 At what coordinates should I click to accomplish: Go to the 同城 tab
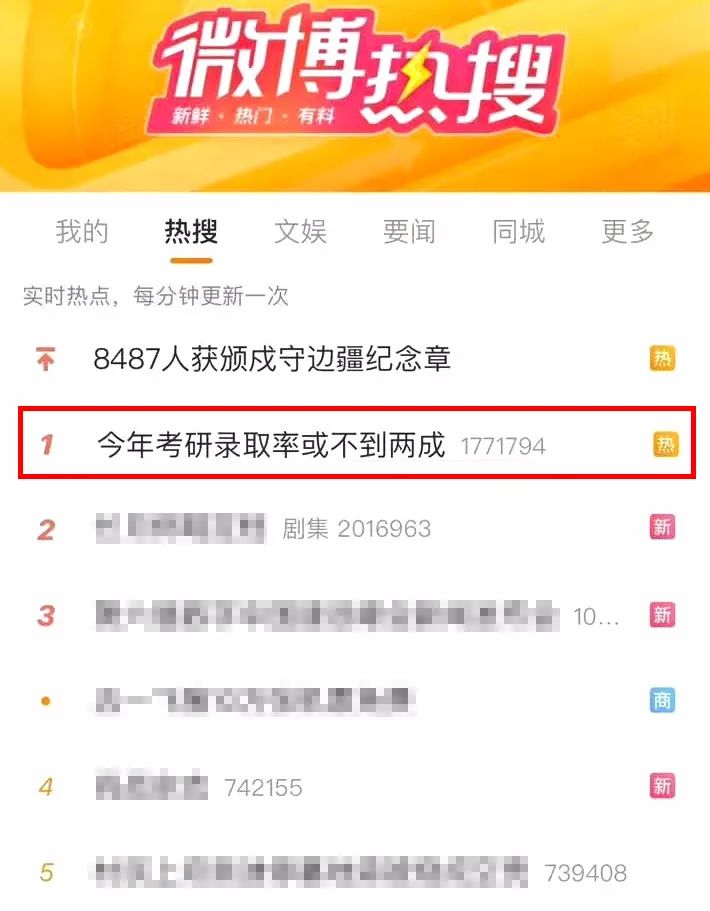point(518,232)
